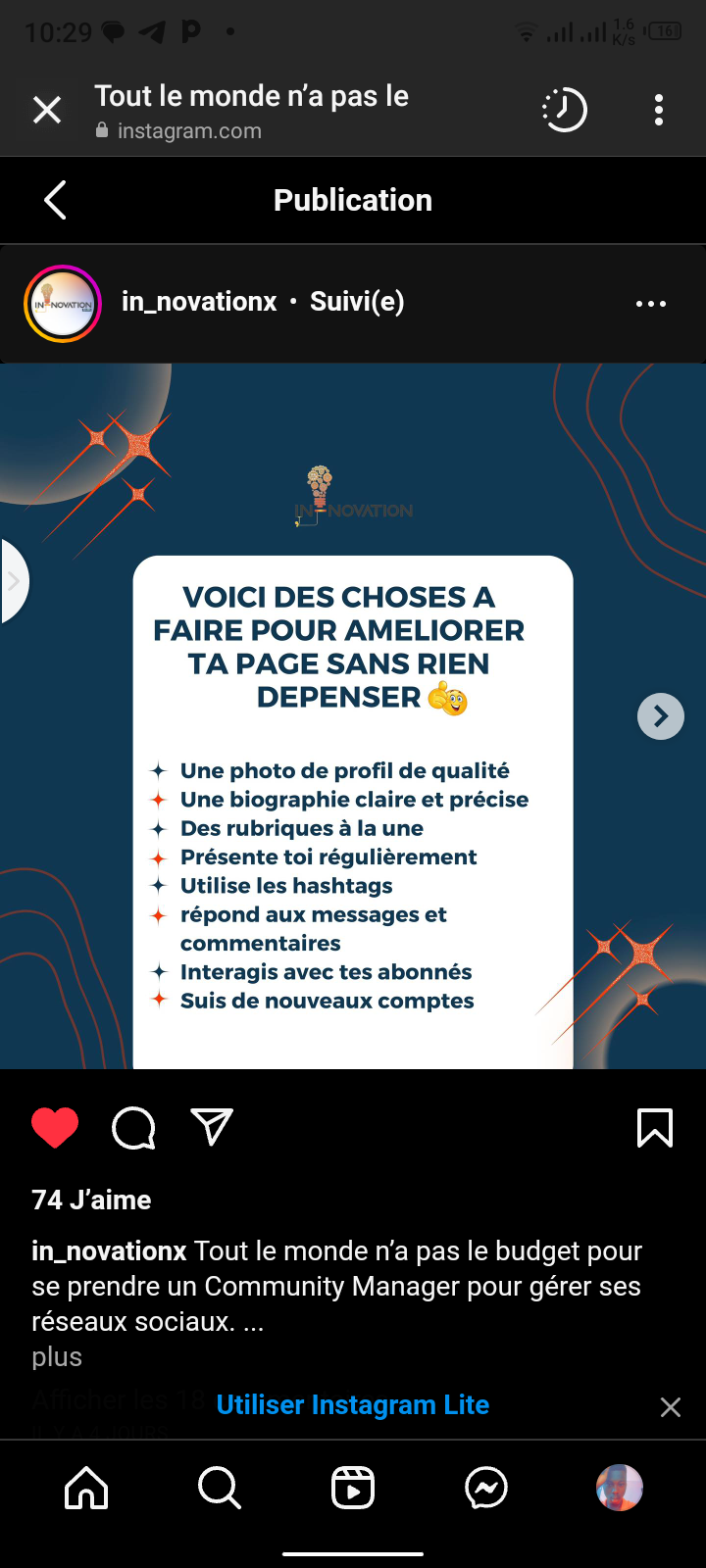The height and width of the screenshot is (1568, 706).
Task: Open the comments of this post
Action: (x=133, y=1127)
